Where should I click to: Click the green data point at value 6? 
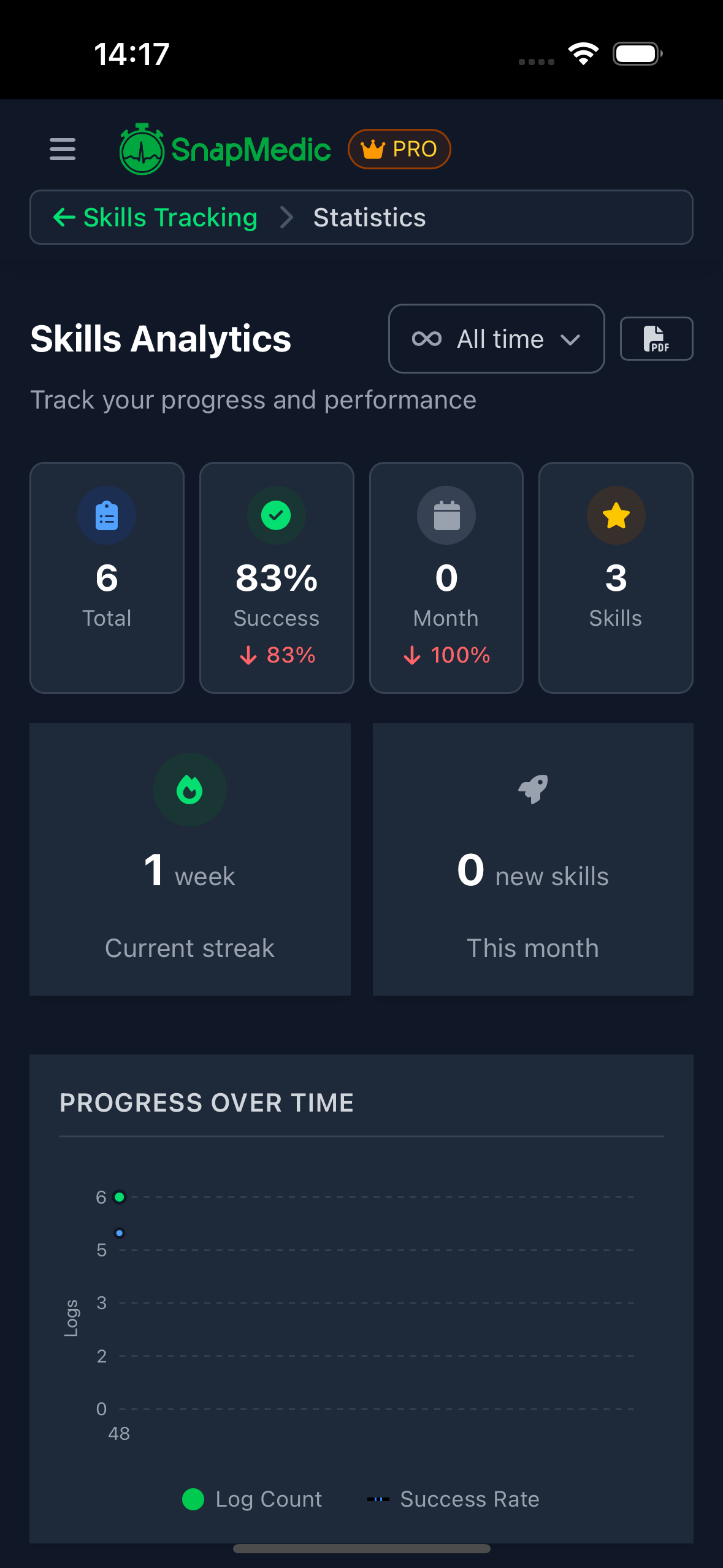[x=120, y=1196]
